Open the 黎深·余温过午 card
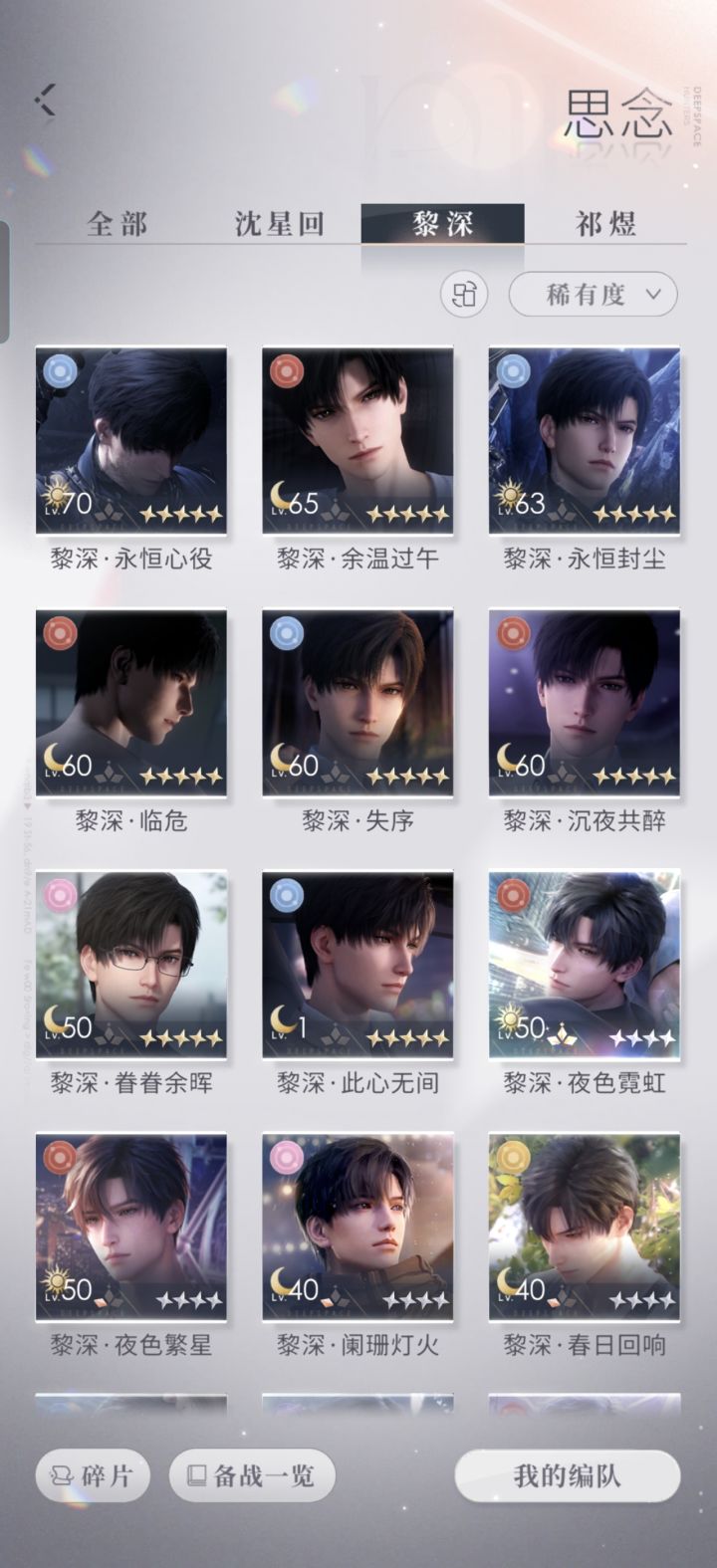 pos(358,438)
